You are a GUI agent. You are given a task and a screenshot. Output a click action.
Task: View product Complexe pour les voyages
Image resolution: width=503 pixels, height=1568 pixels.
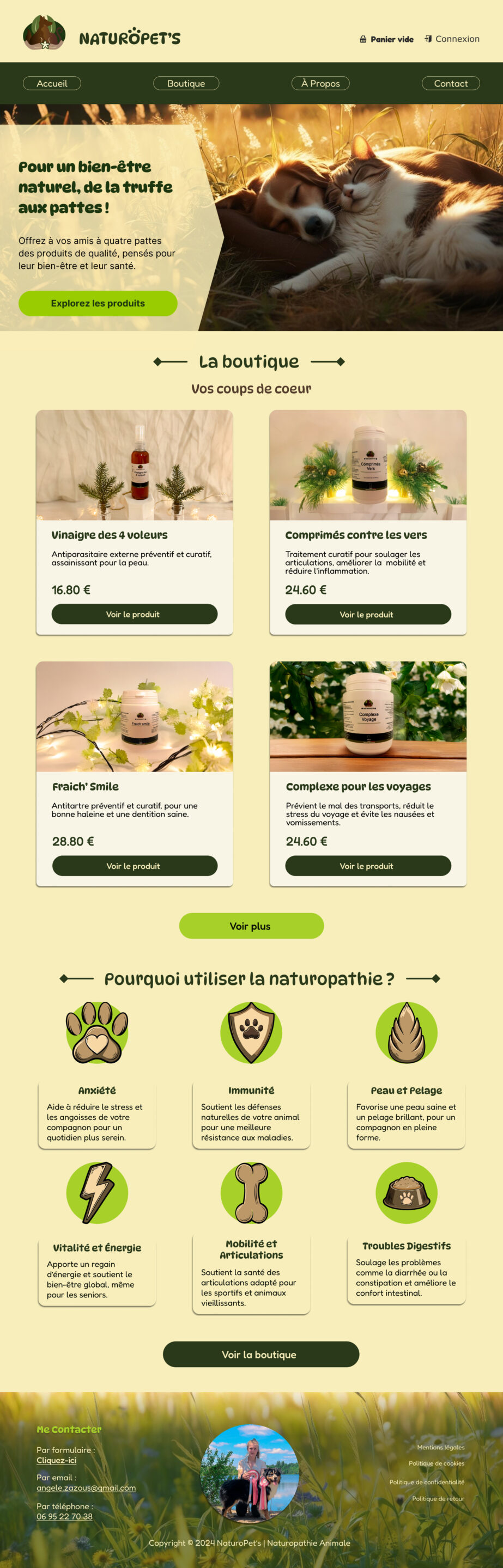click(368, 866)
